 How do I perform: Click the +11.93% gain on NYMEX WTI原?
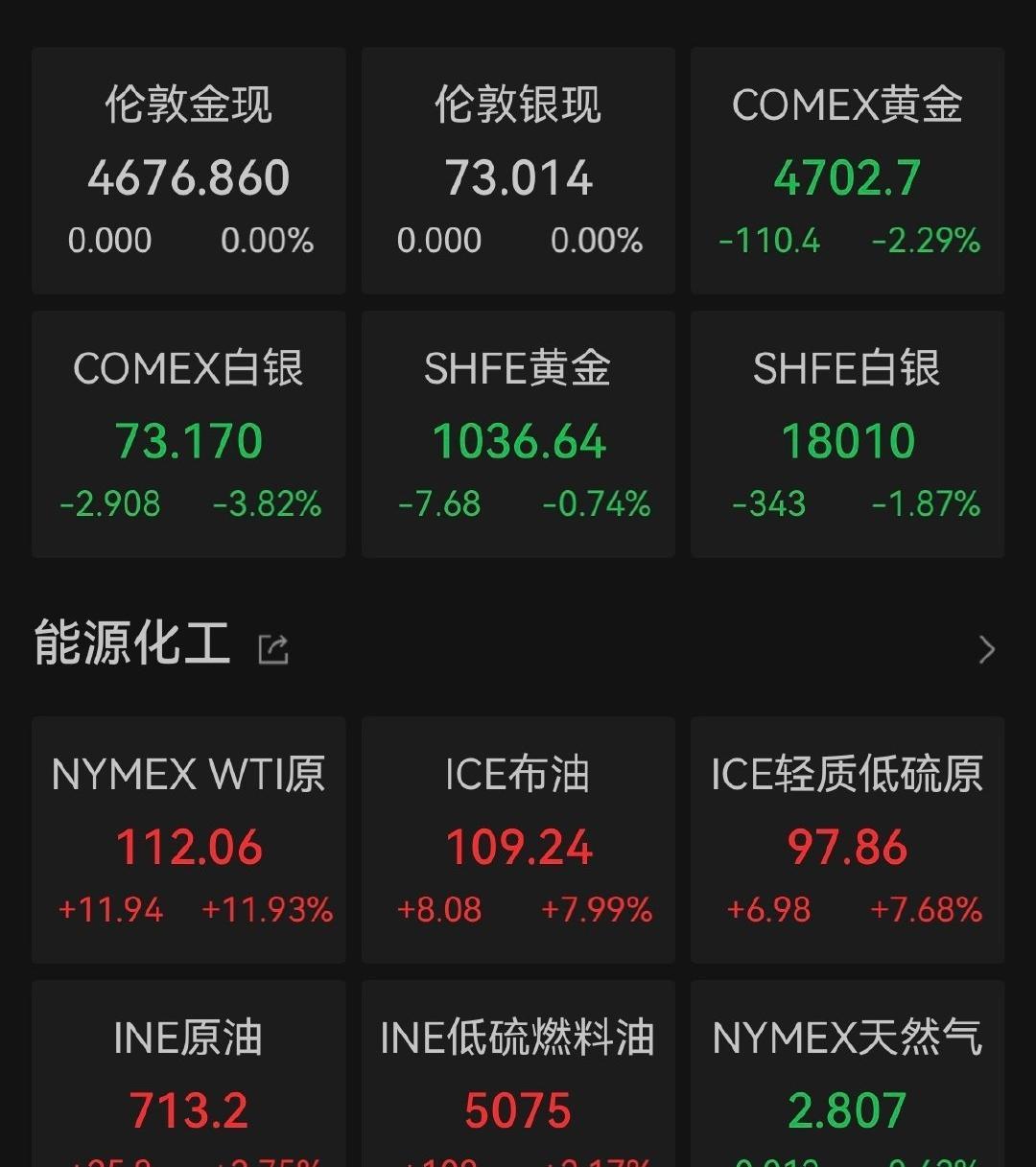coord(267,910)
